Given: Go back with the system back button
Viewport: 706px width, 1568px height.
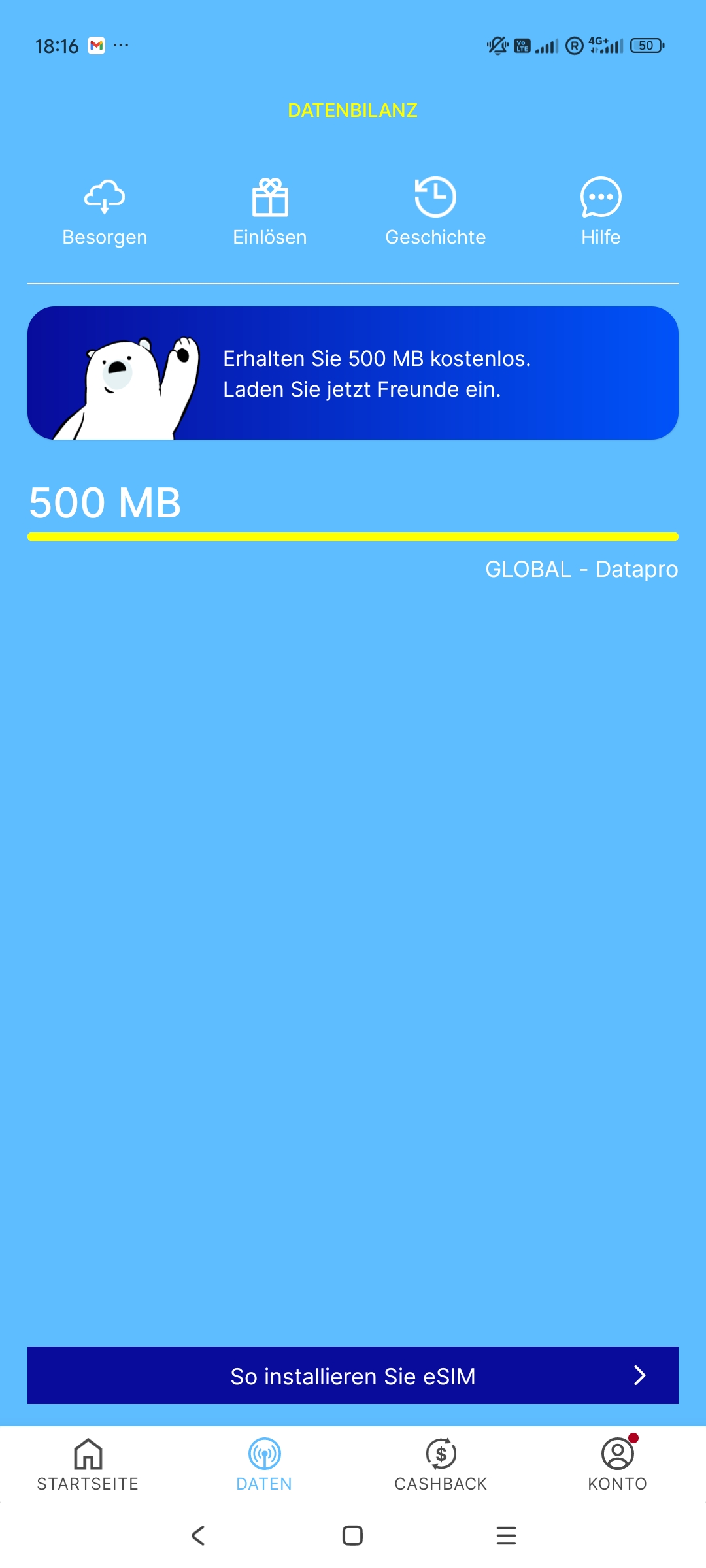Looking at the screenshot, I should [199, 1535].
